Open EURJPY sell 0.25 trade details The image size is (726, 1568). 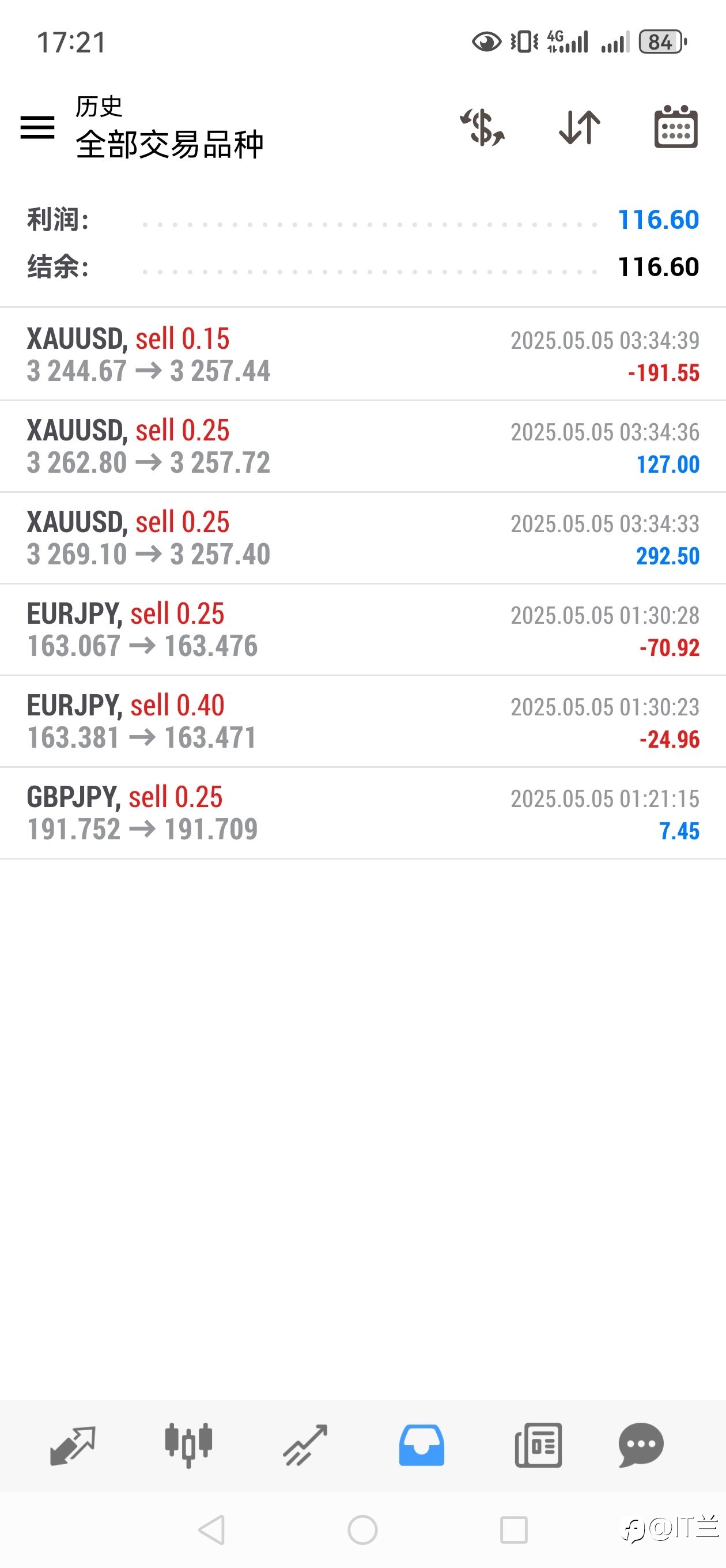pyautogui.click(x=362, y=630)
